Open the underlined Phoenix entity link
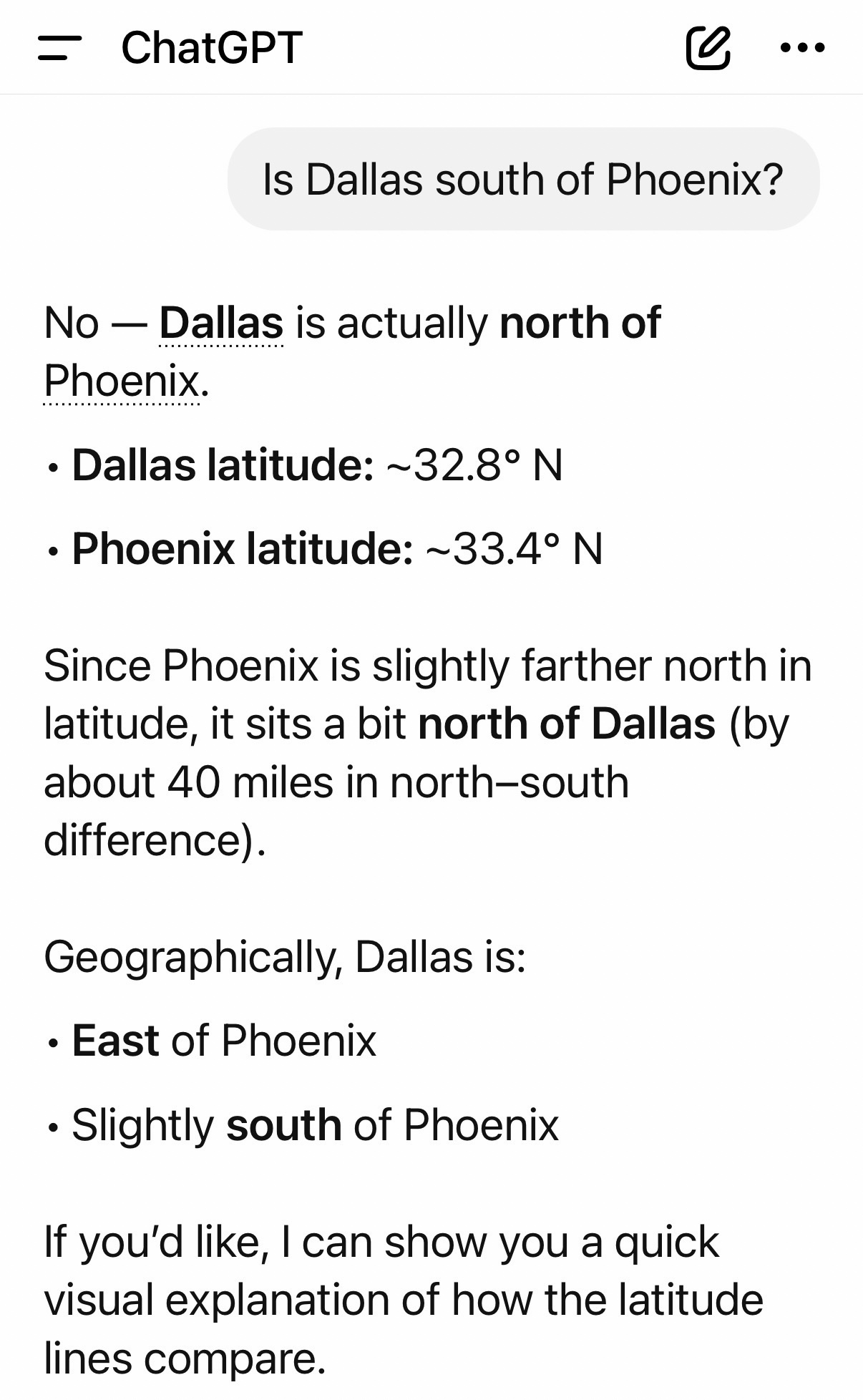The width and height of the screenshot is (863, 1400). click(122, 381)
